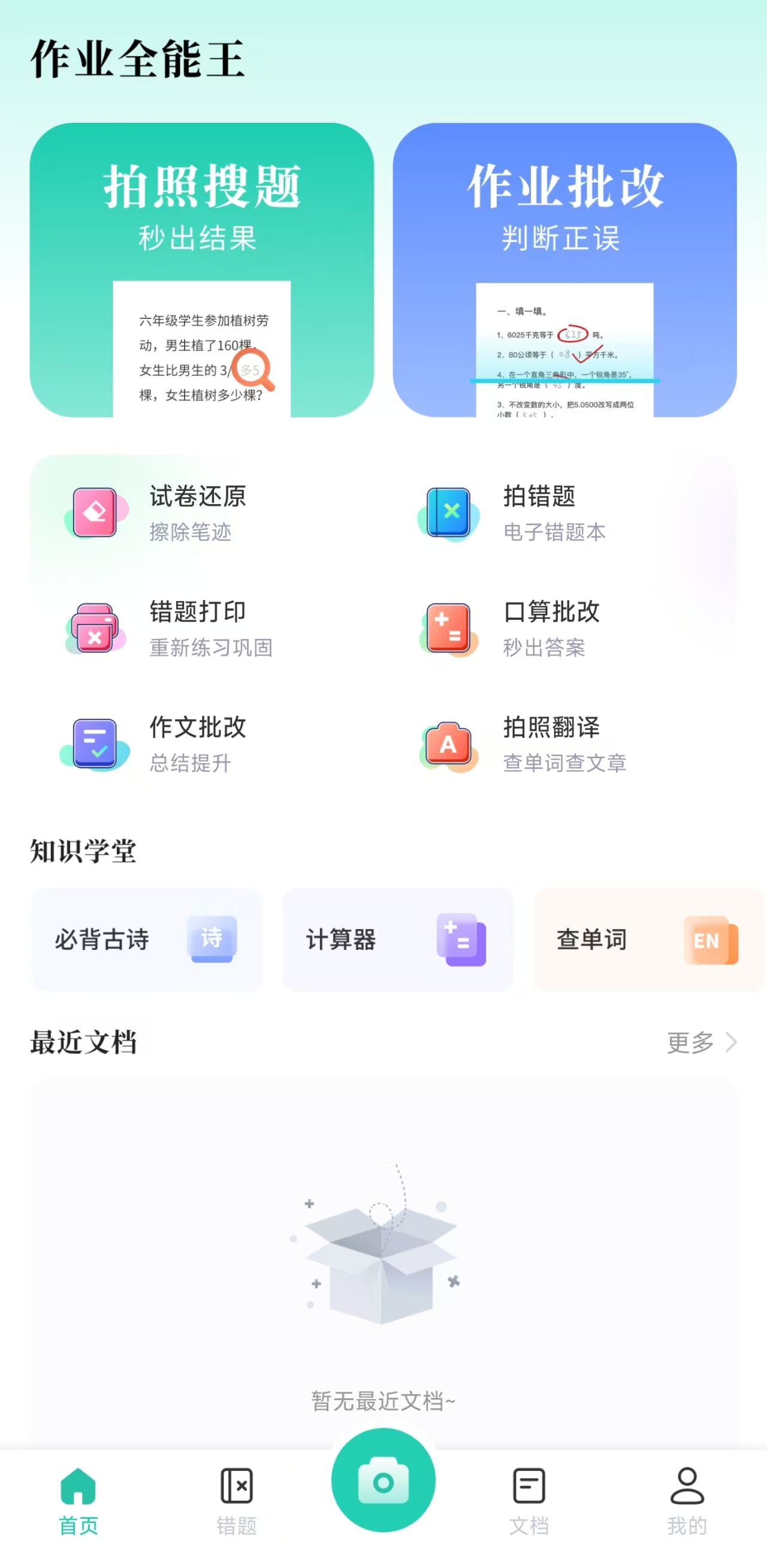The height and width of the screenshot is (1568, 767).
Task: Switch to the 错题 tab
Action: pos(237,1500)
